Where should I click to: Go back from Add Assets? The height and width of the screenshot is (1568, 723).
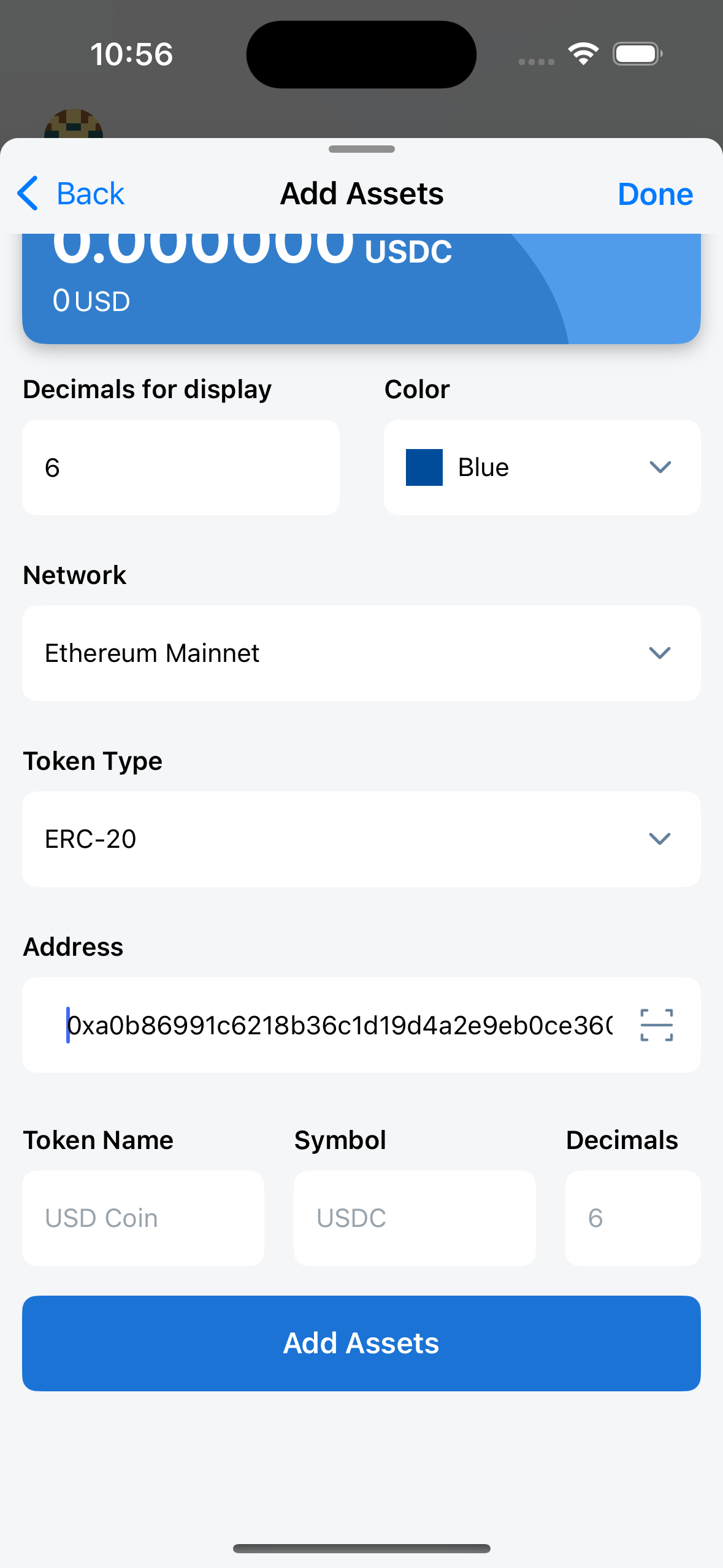[71, 194]
